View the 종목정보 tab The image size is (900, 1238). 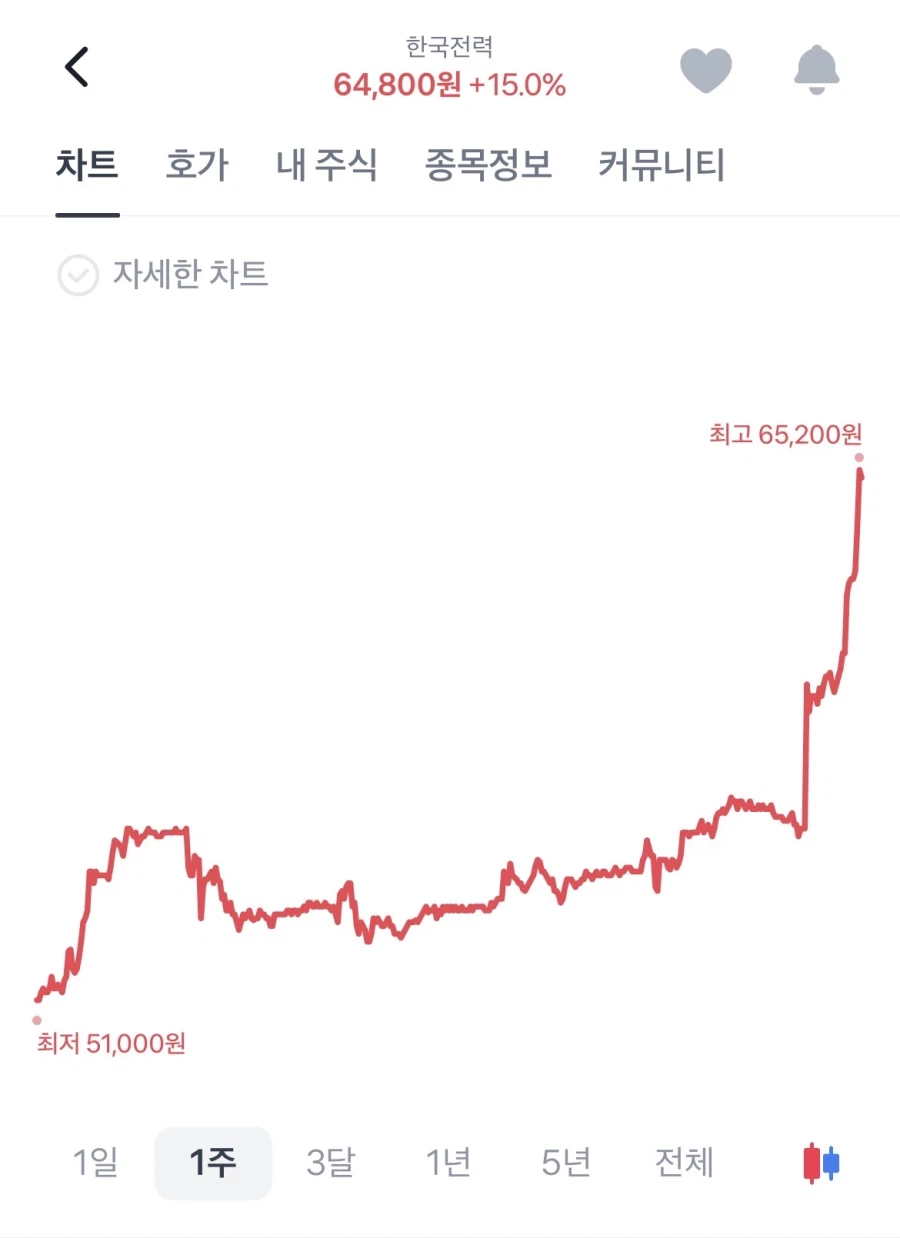487,166
